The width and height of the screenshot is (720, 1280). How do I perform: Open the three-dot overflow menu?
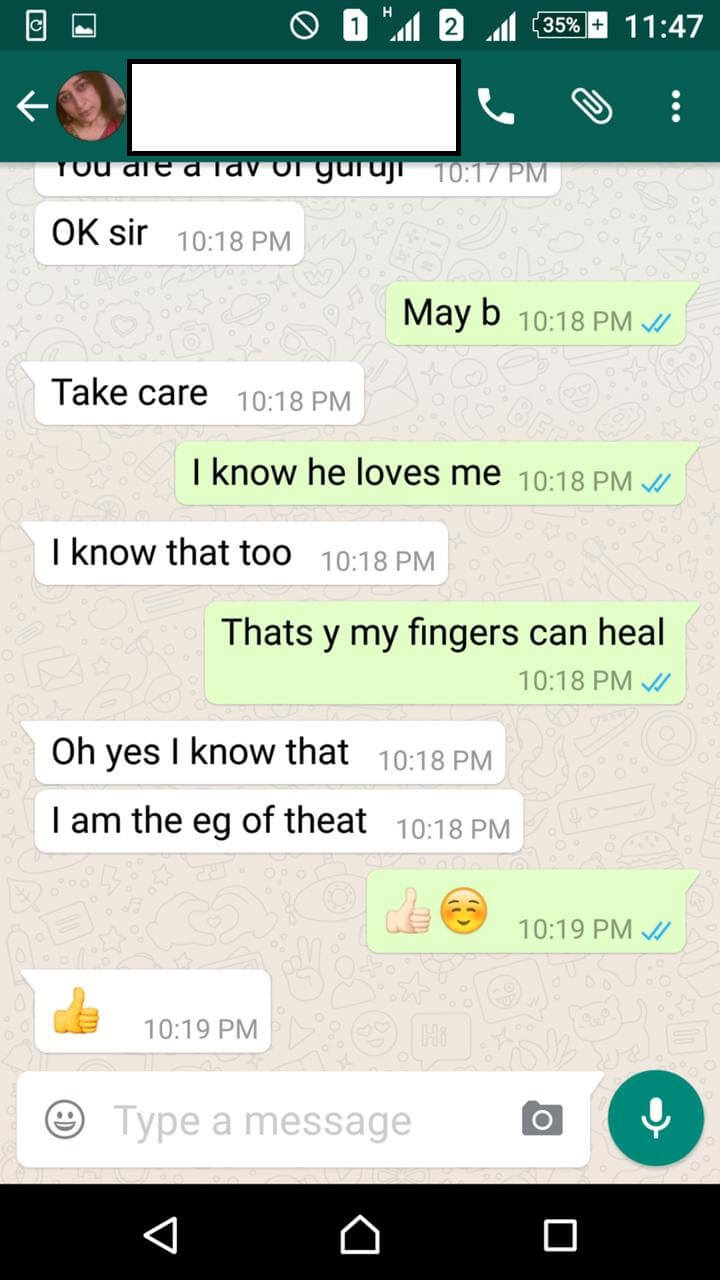point(676,106)
